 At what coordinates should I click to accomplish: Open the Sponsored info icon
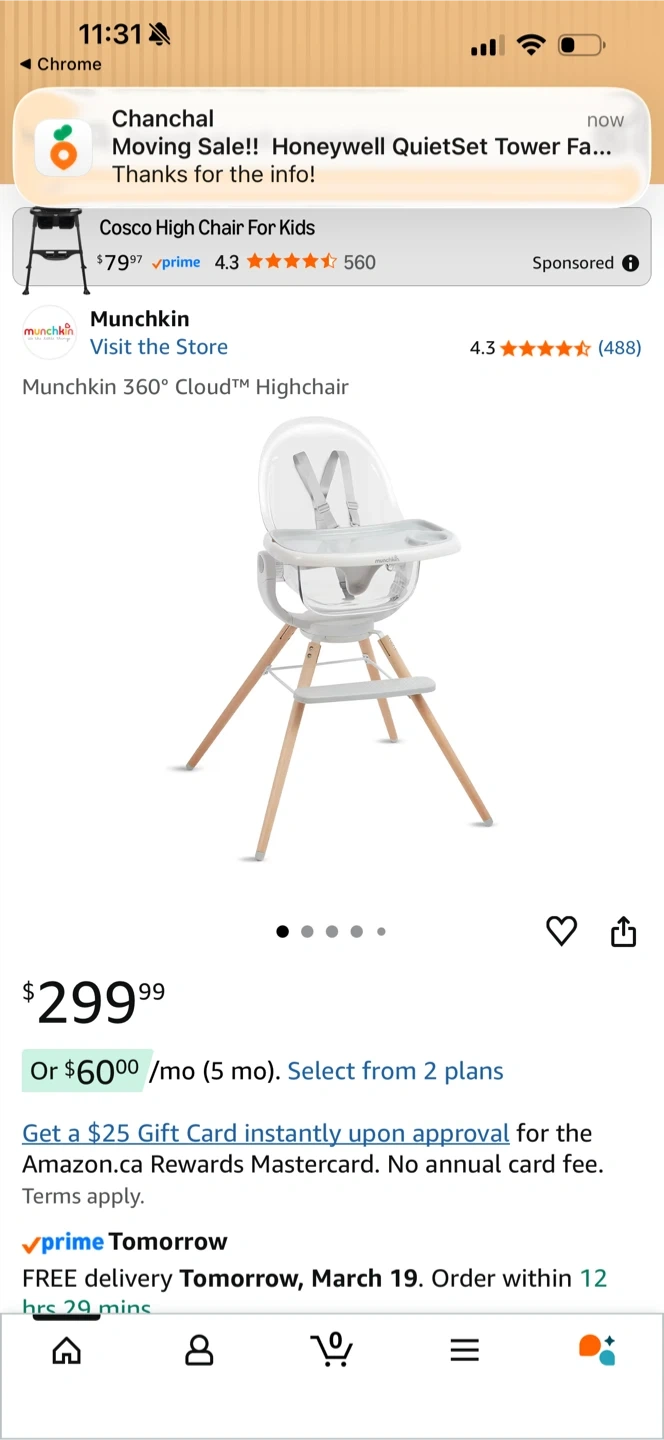click(630, 263)
